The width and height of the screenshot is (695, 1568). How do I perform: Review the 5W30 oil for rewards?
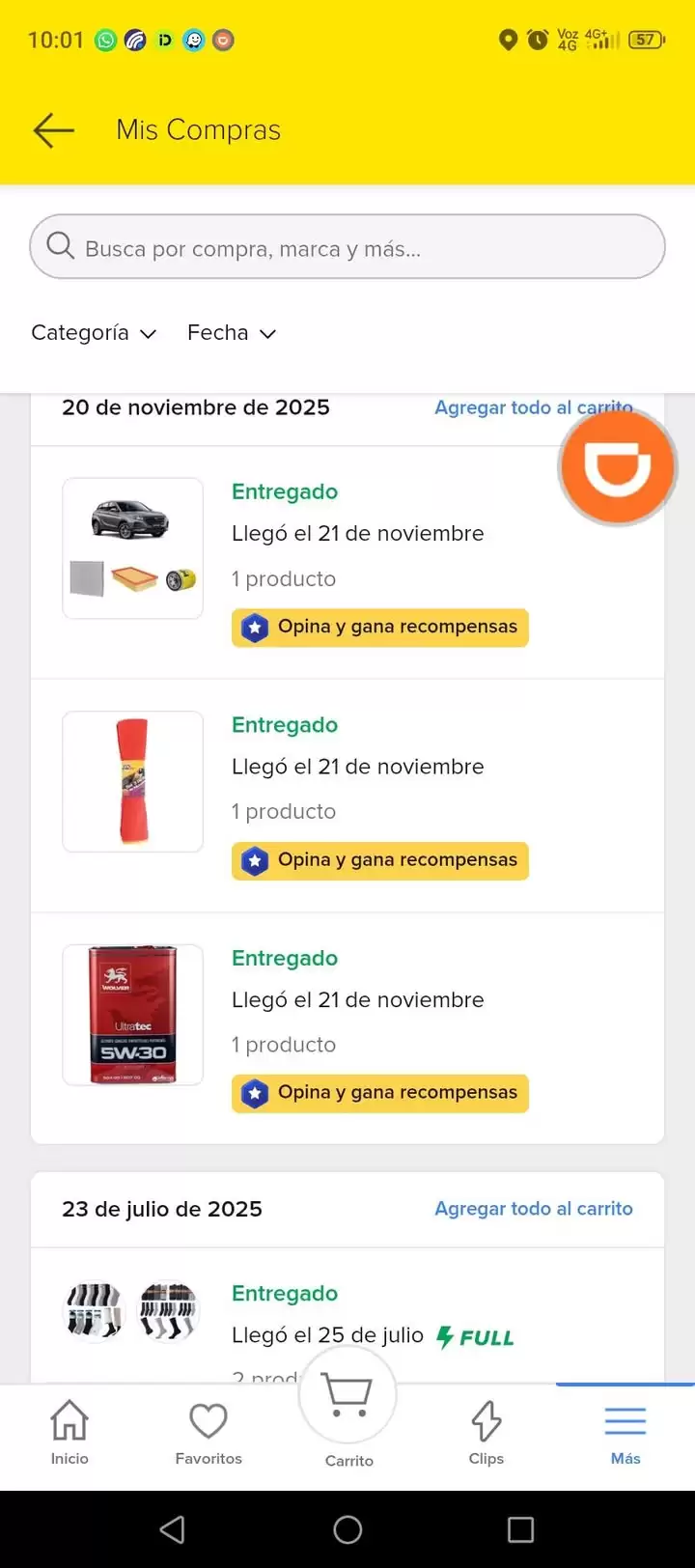click(380, 1093)
